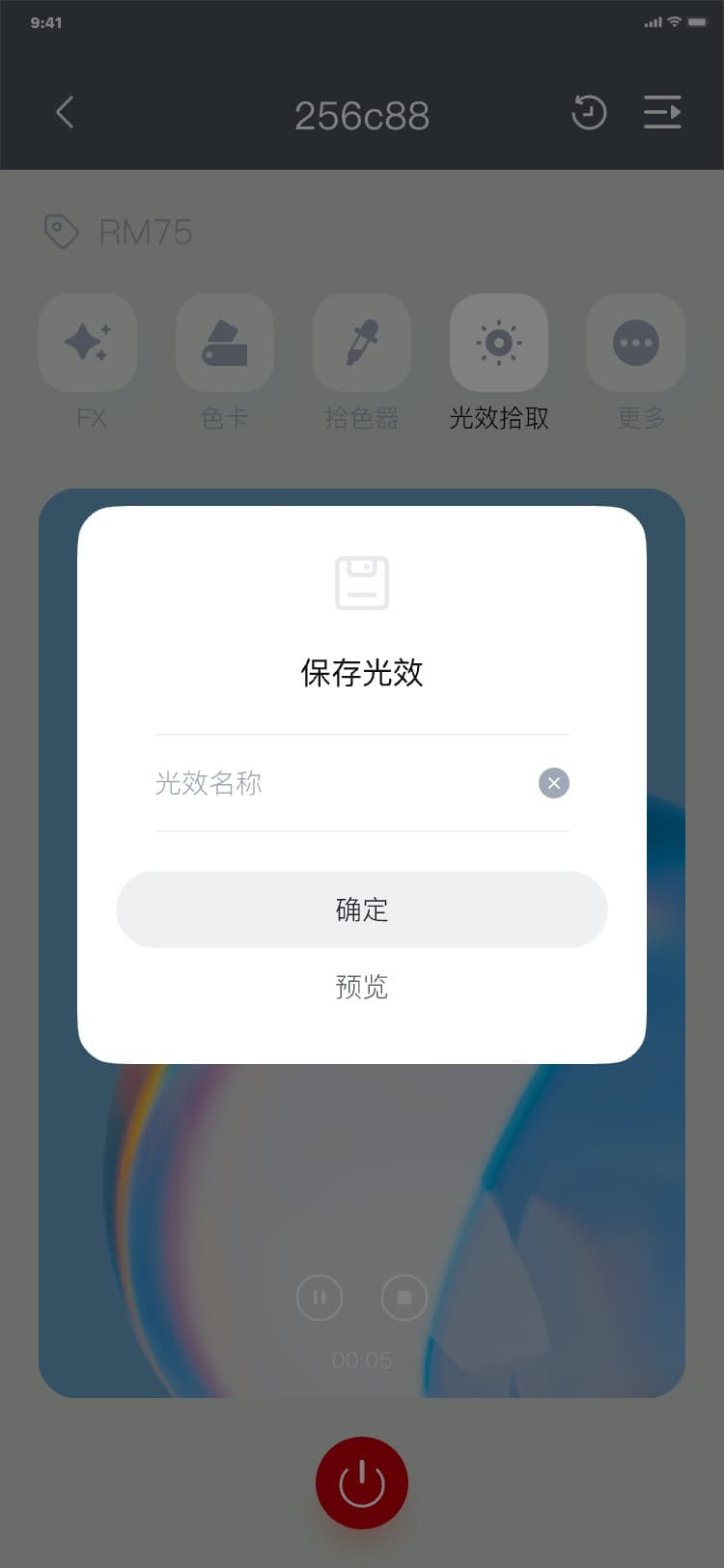Open the FX effects option
The width and height of the screenshot is (724, 1568).
(x=88, y=344)
